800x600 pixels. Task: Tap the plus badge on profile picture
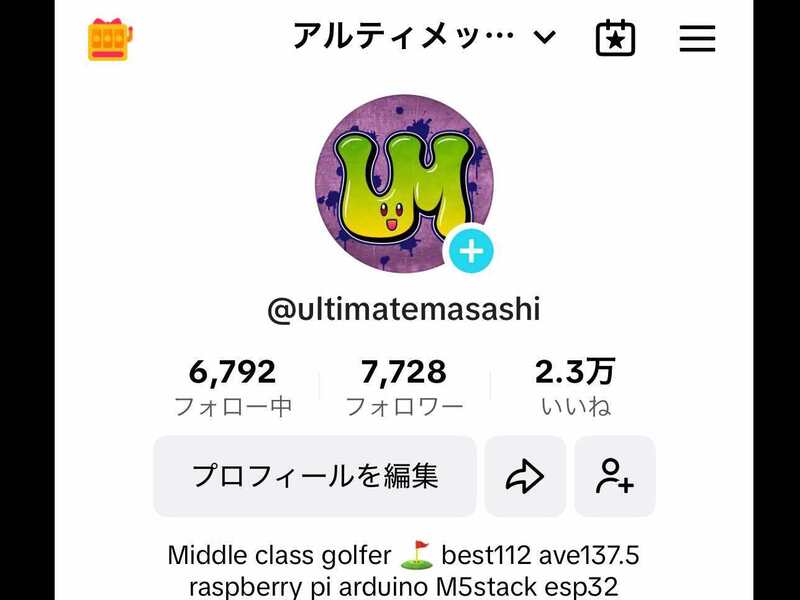click(471, 250)
